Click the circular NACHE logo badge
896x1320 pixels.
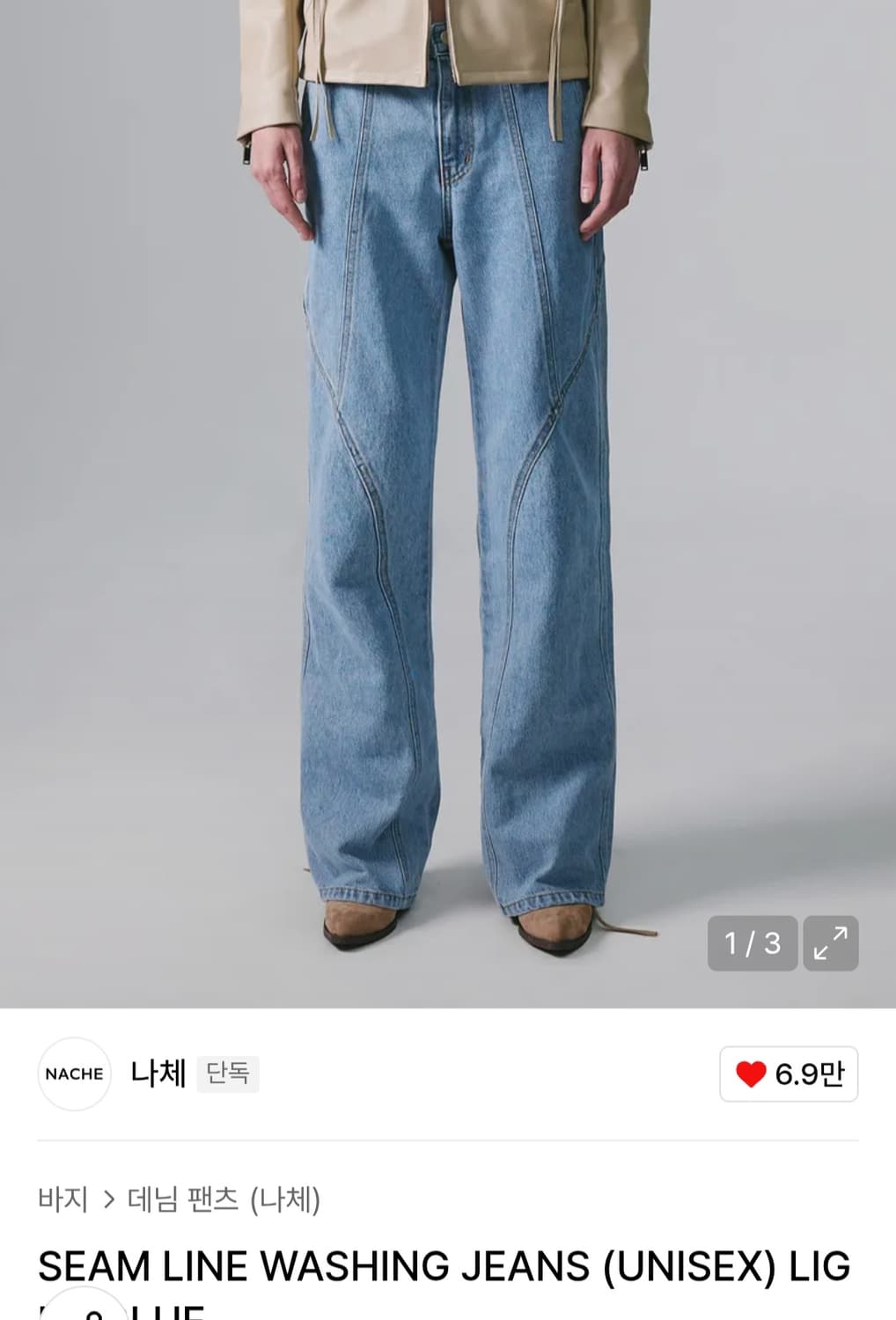click(75, 1074)
